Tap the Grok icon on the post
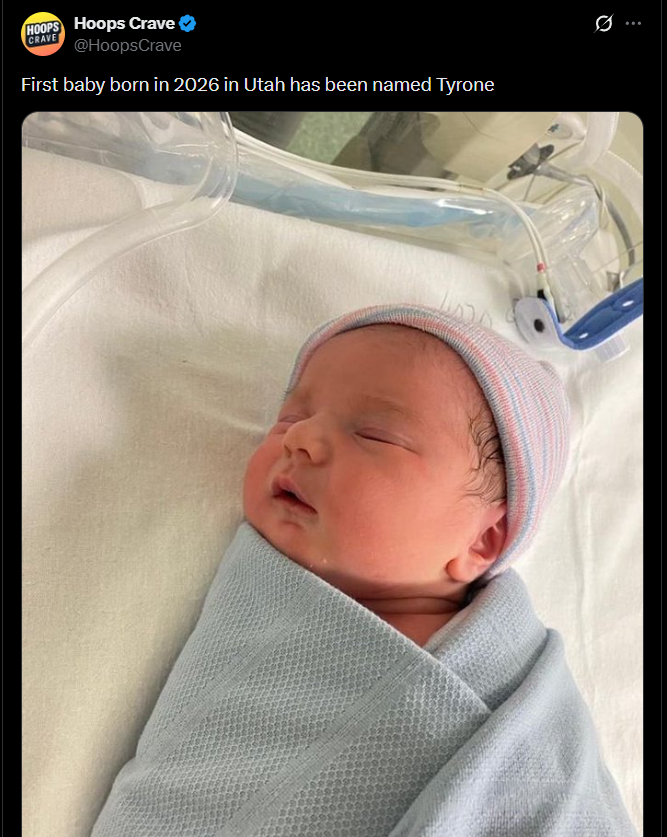Image resolution: width=667 pixels, height=837 pixels. [x=603, y=23]
